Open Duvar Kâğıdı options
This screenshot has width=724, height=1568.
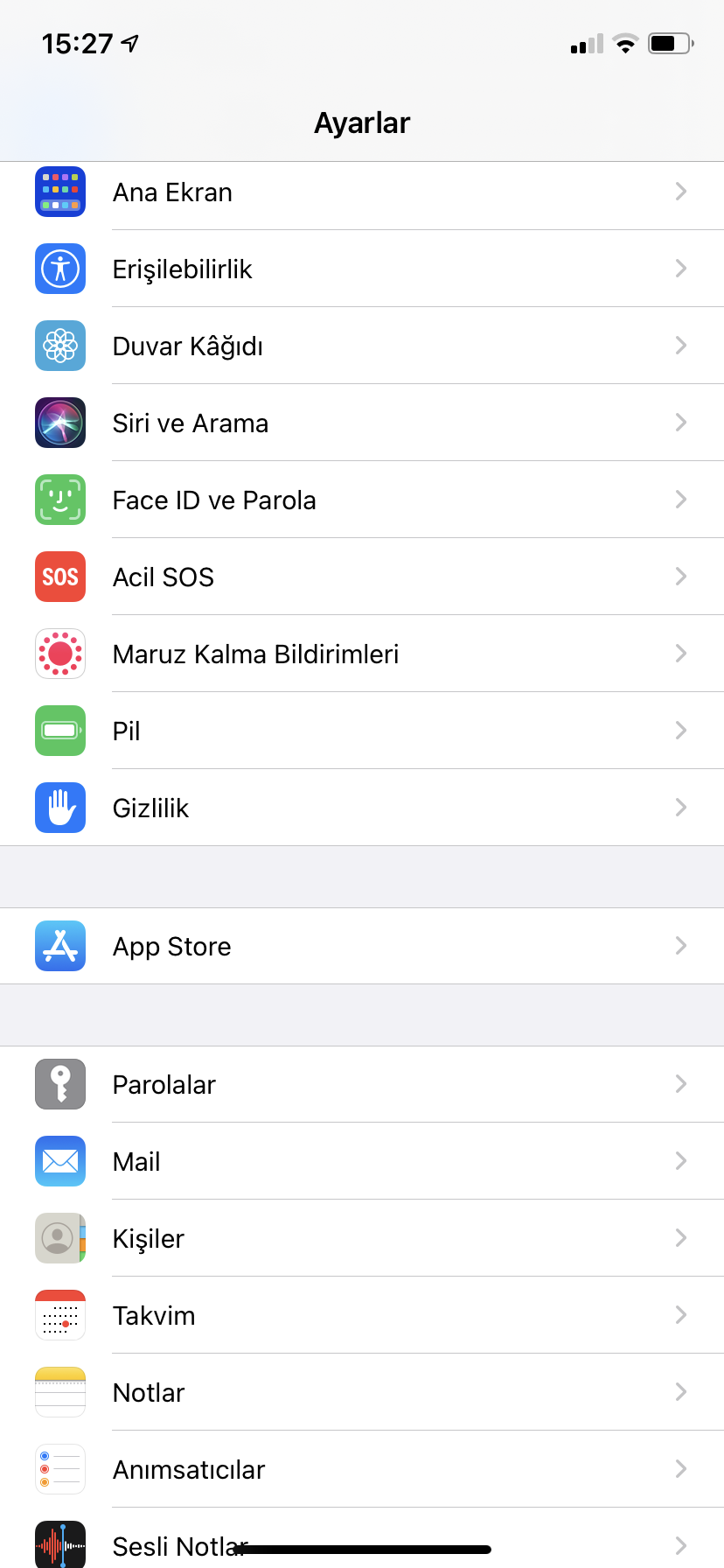tap(362, 346)
